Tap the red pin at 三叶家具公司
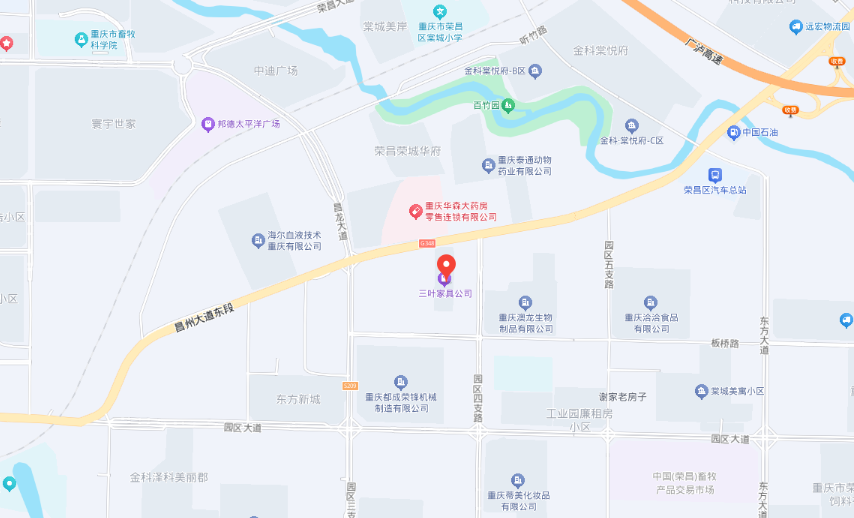The height and width of the screenshot is (518, 854). [x=446, y=265]
